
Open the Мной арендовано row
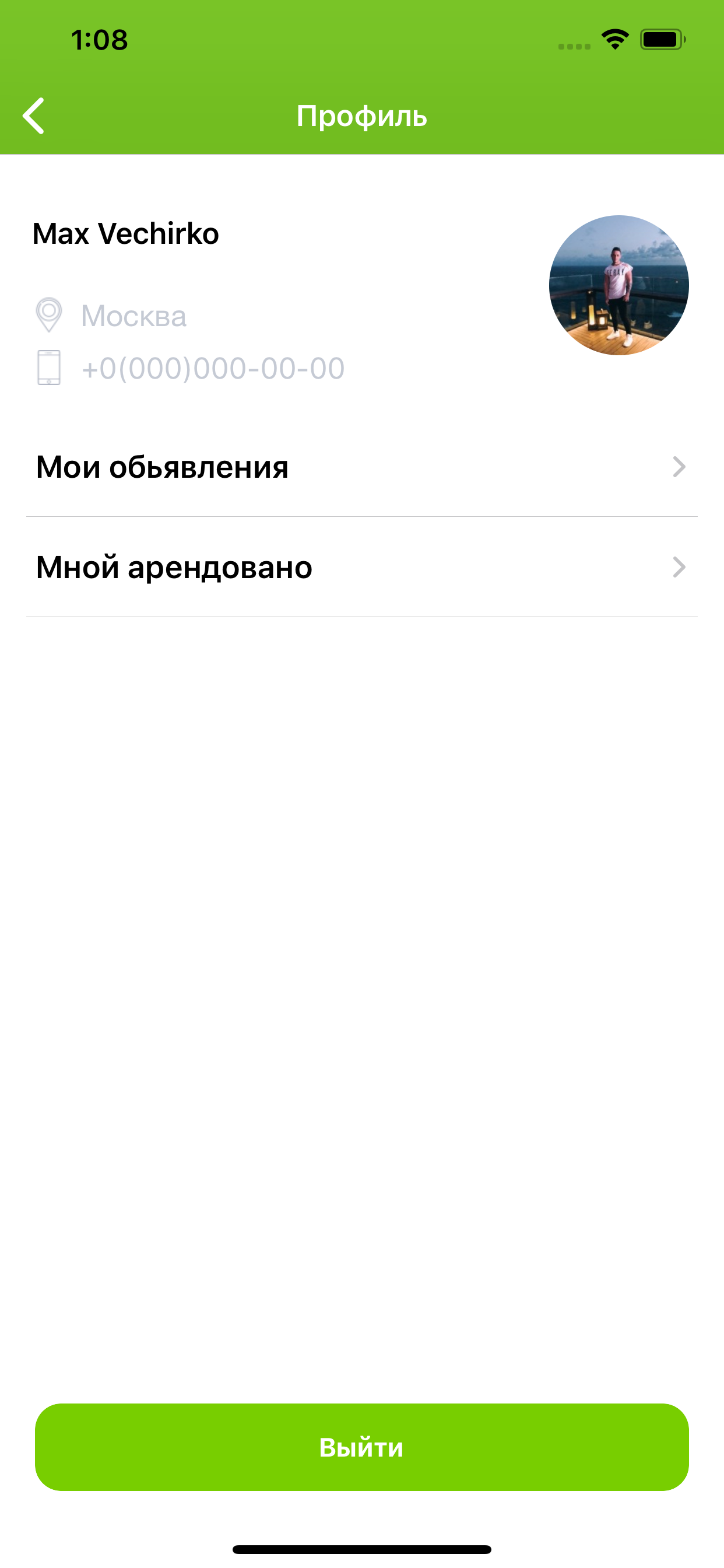pos(362,568)
